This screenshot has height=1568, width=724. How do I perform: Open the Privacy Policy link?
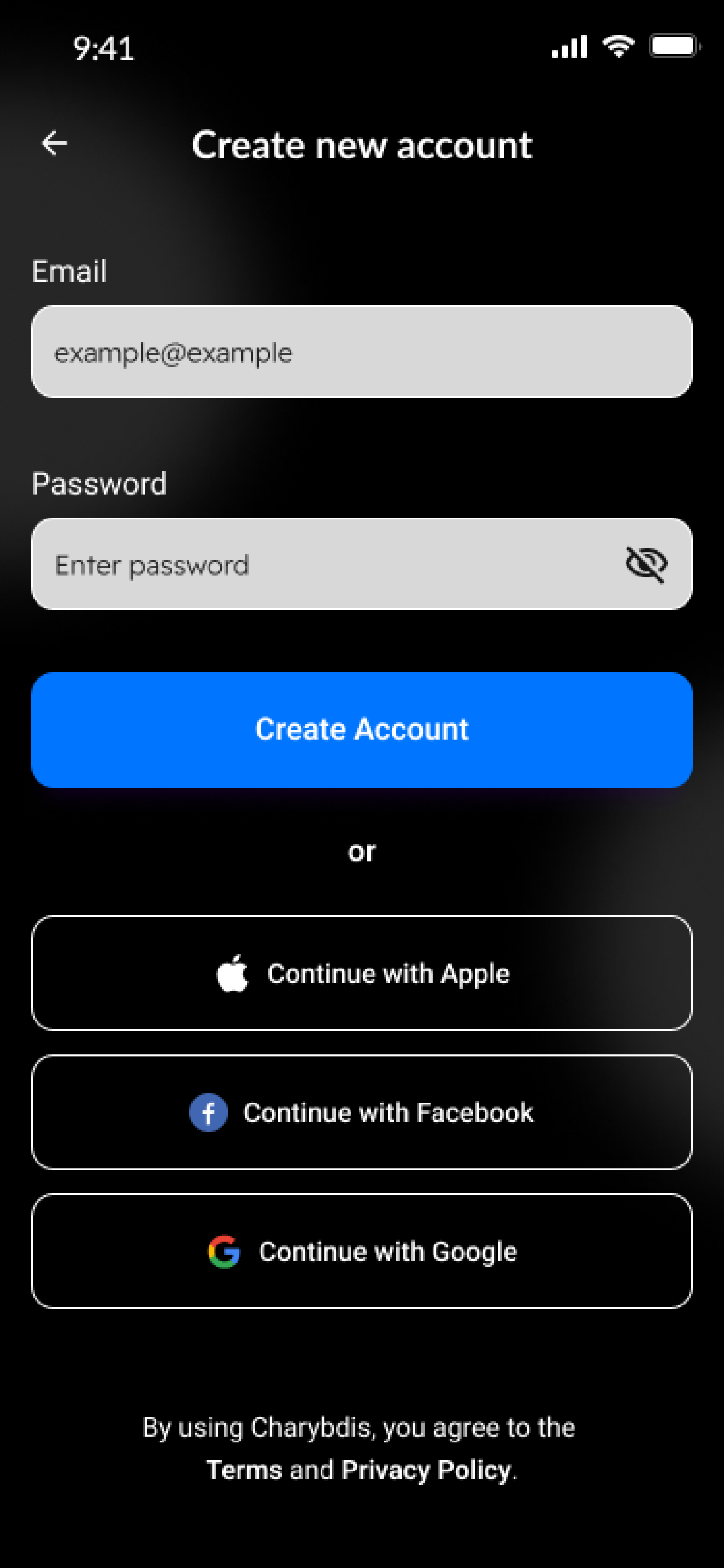tap(426, 1471)
